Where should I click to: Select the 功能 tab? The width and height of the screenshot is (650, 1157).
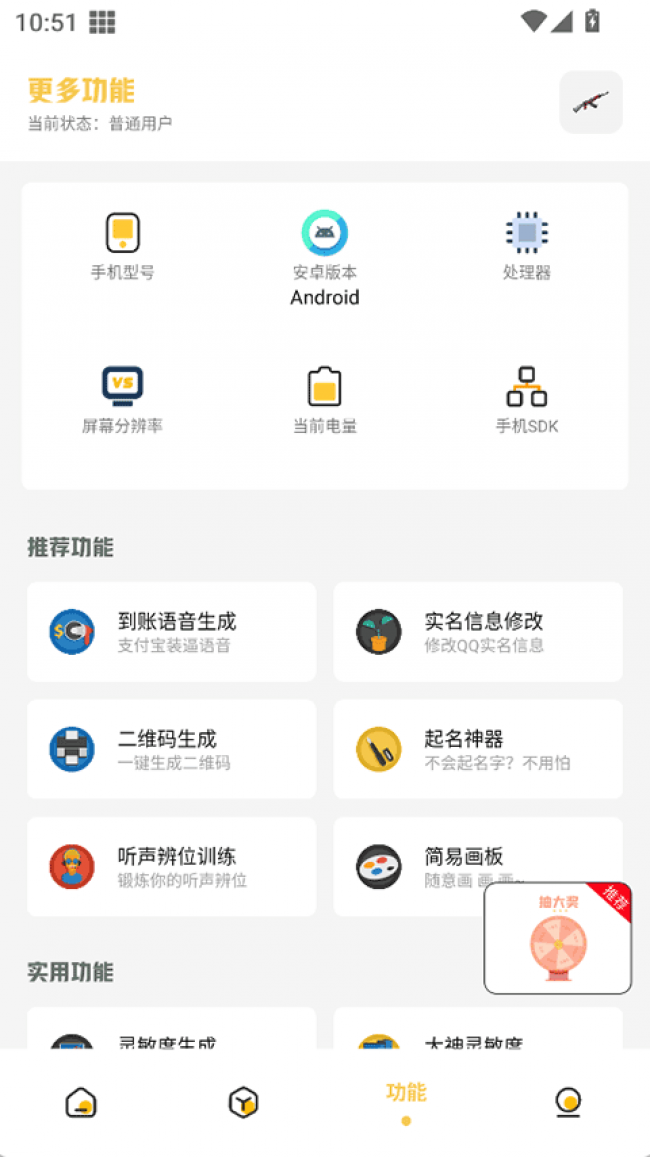tap(406, 1101)
